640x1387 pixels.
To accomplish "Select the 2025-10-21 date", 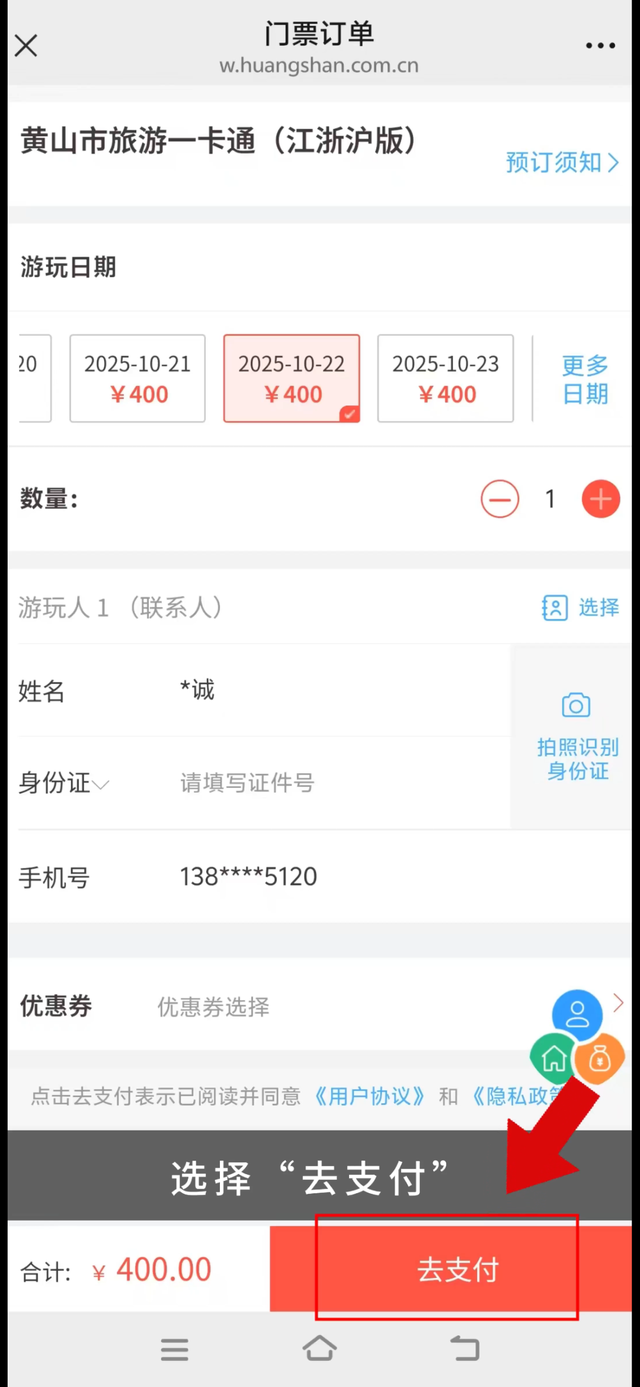I will [137, 378].
